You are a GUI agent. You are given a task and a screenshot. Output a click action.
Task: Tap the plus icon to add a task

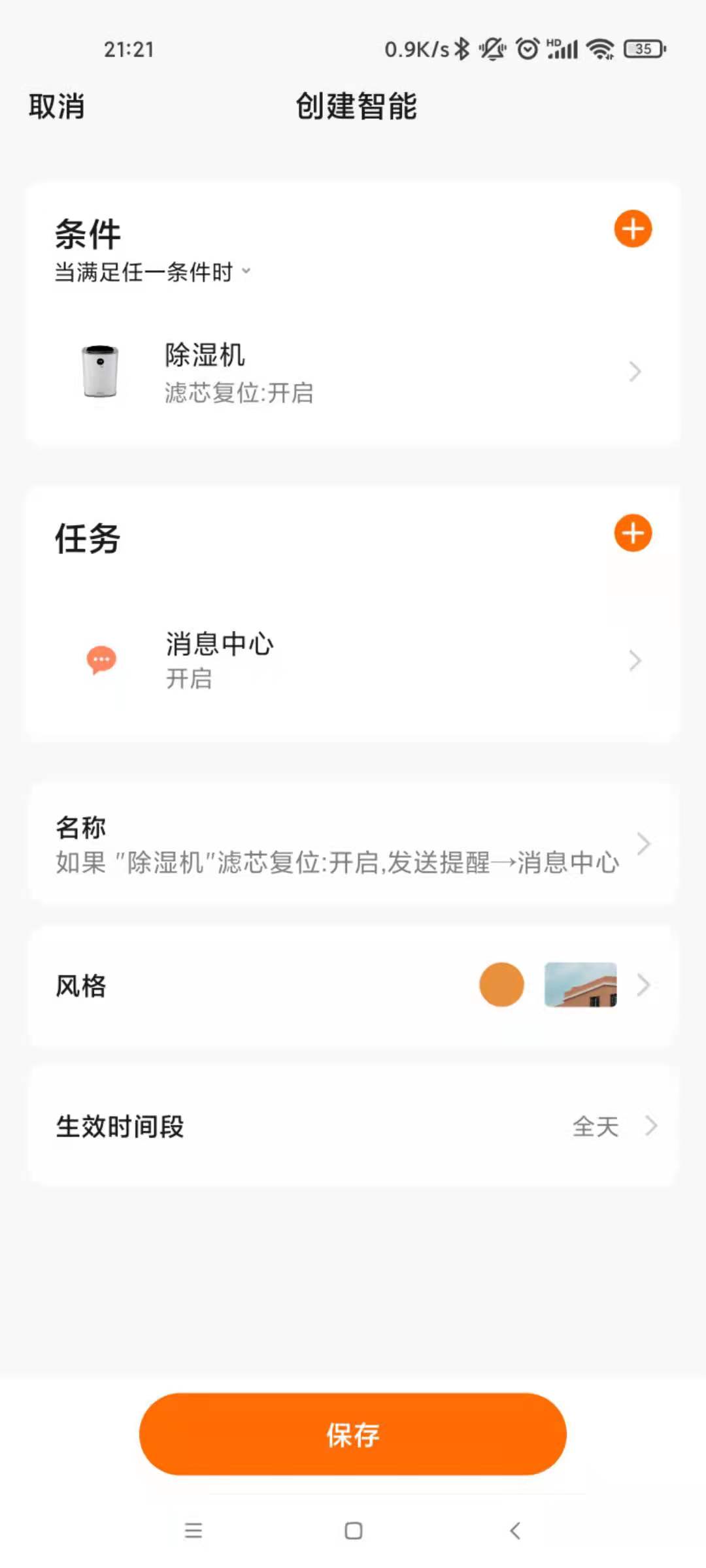(x=632, y=532)
